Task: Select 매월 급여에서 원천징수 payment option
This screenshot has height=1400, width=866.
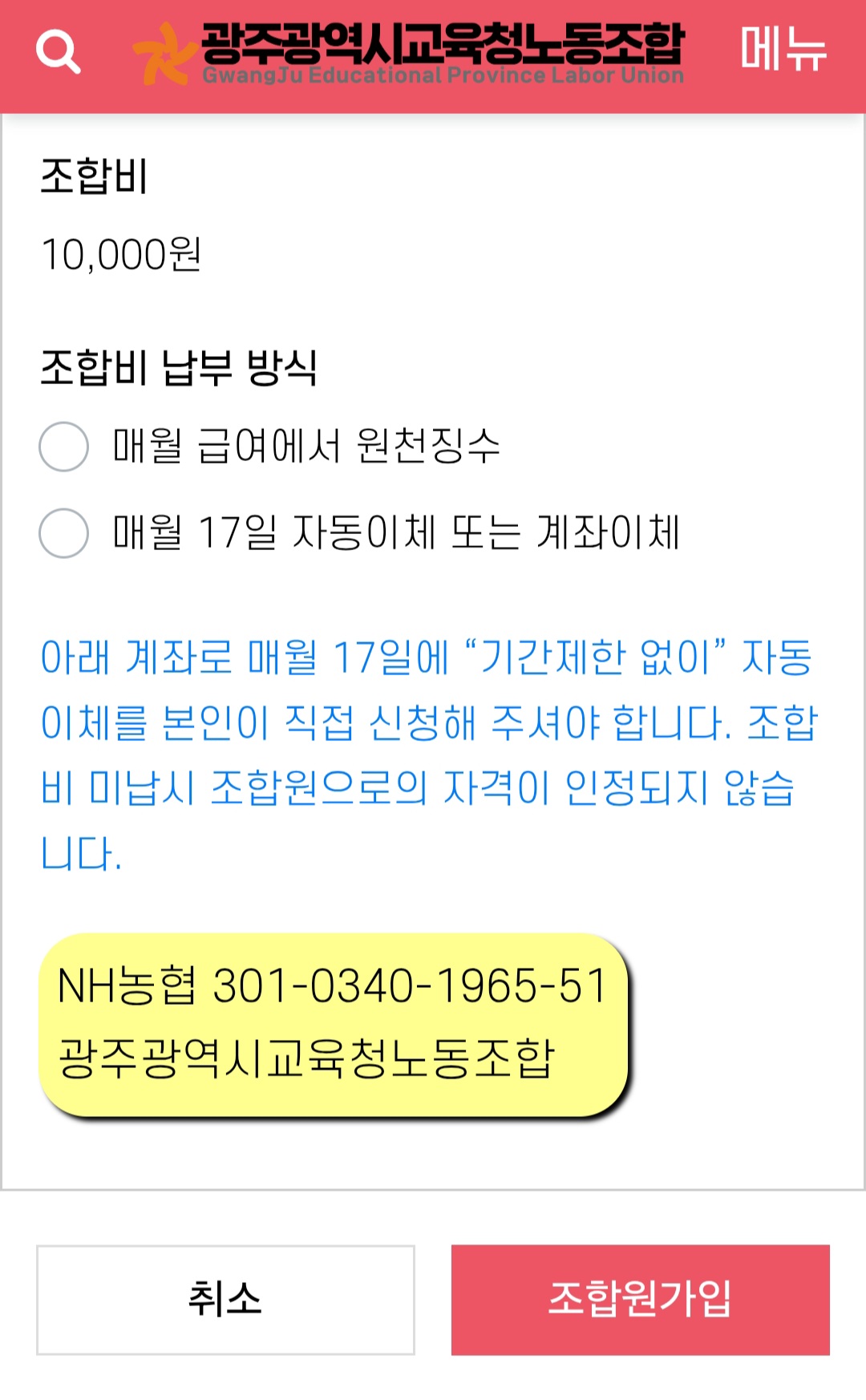Action: (x=64, y=447)
